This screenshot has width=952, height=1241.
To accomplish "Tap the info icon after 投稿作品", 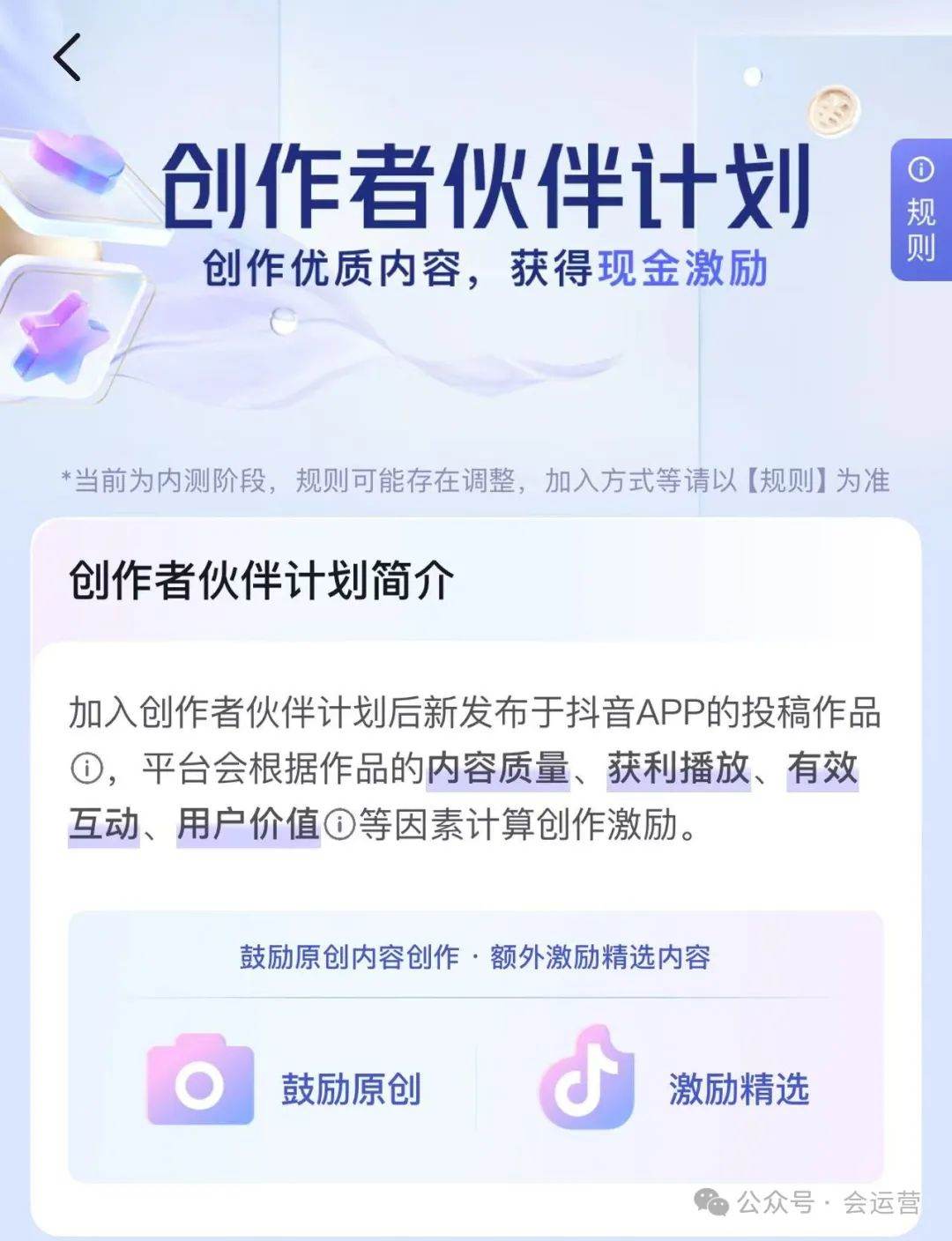I will coord(86,769).
